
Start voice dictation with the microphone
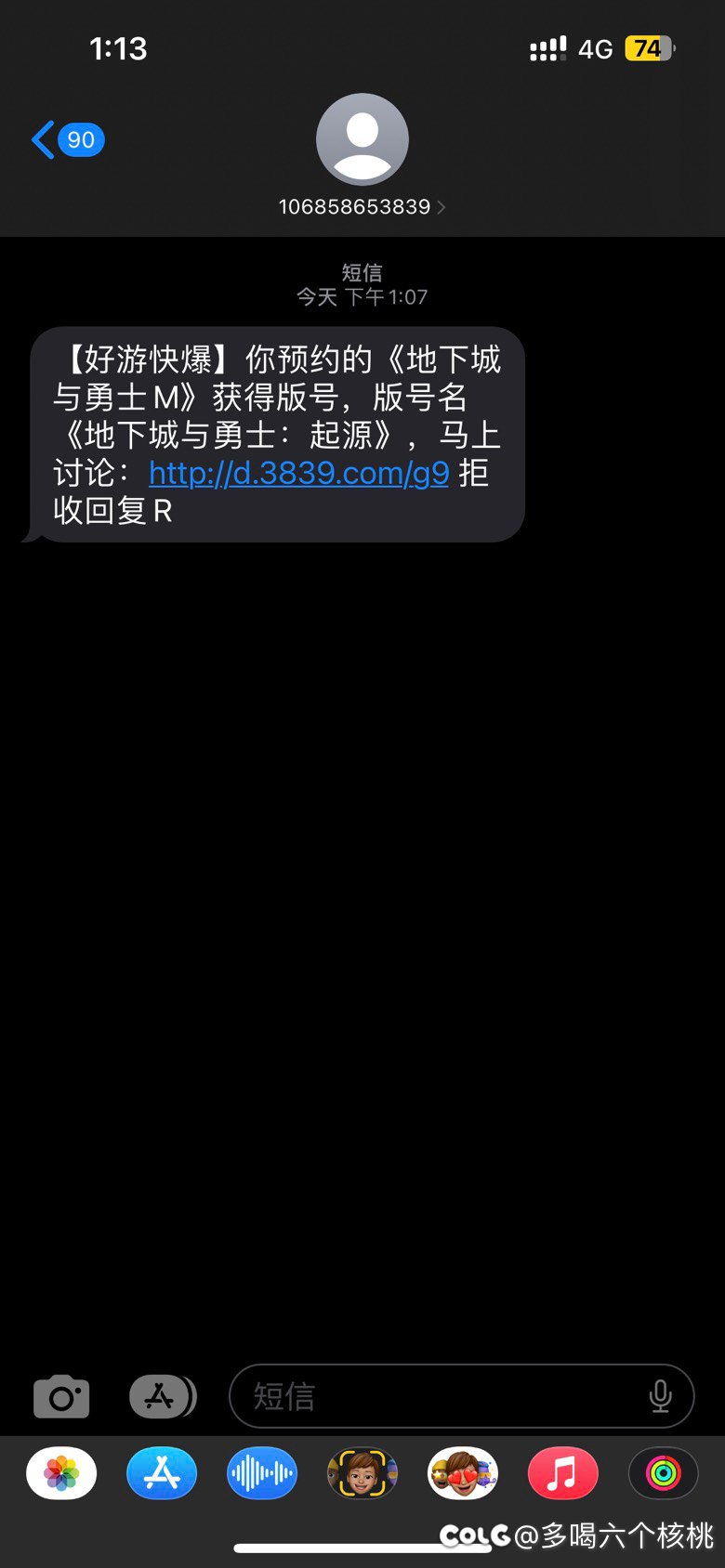point(660,1396)
